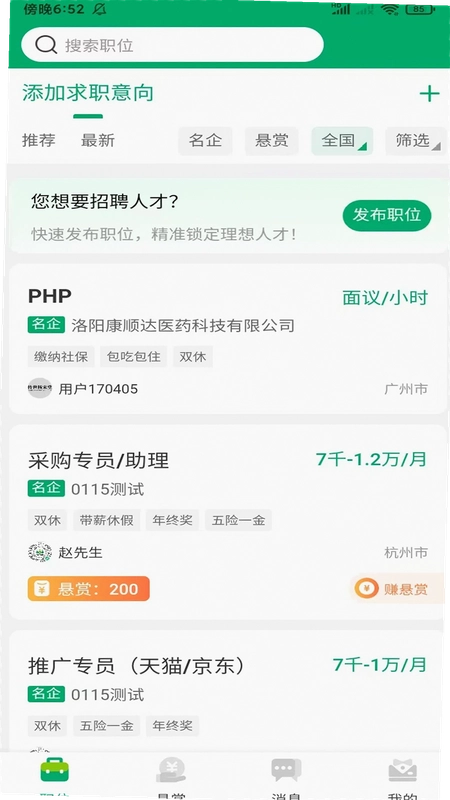450x800 pixels.
Task: Expand the 全国 location dropdown
Action: [x=342, y=141]
